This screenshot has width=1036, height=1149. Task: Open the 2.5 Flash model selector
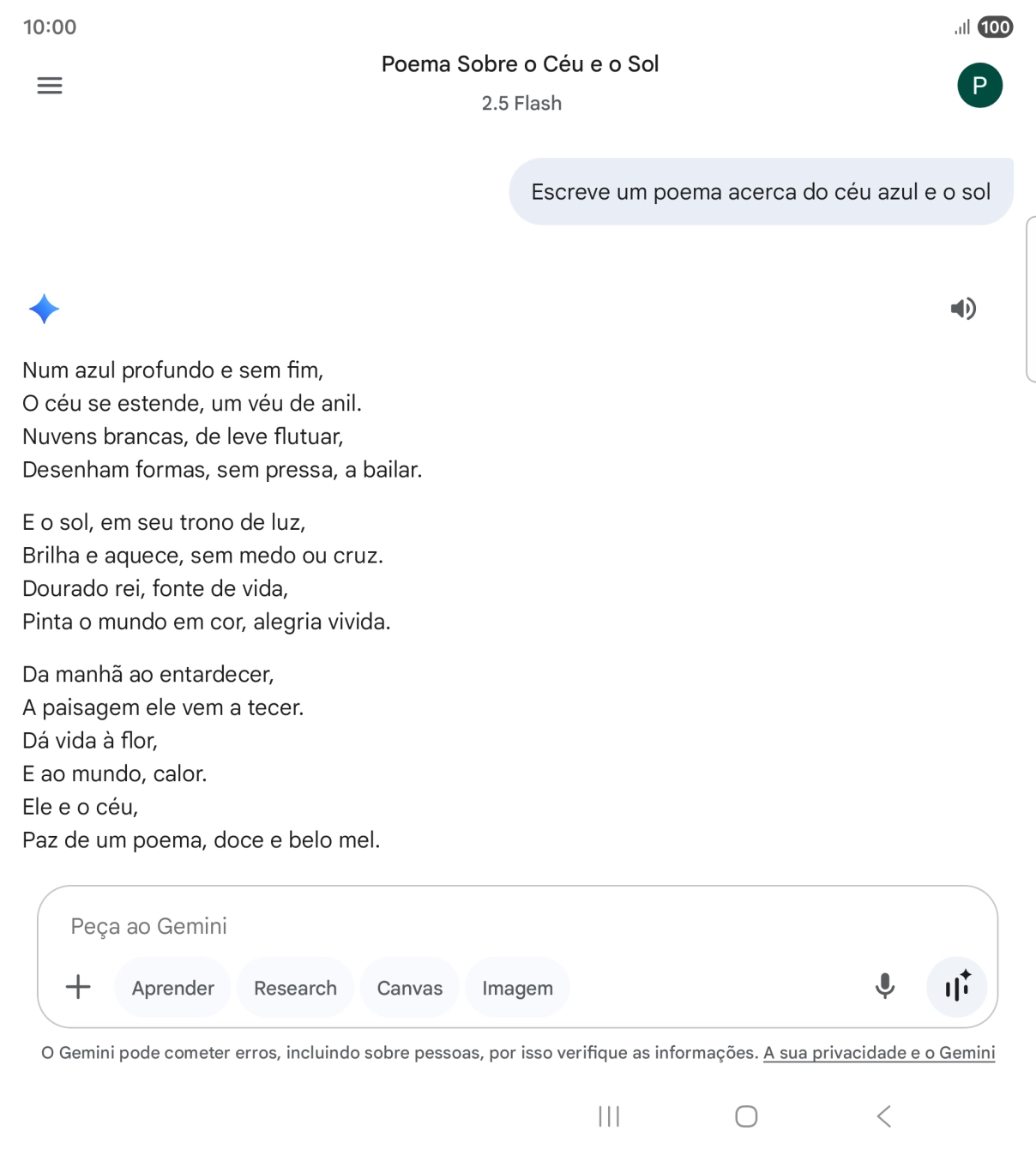click(x=521, y=103)
